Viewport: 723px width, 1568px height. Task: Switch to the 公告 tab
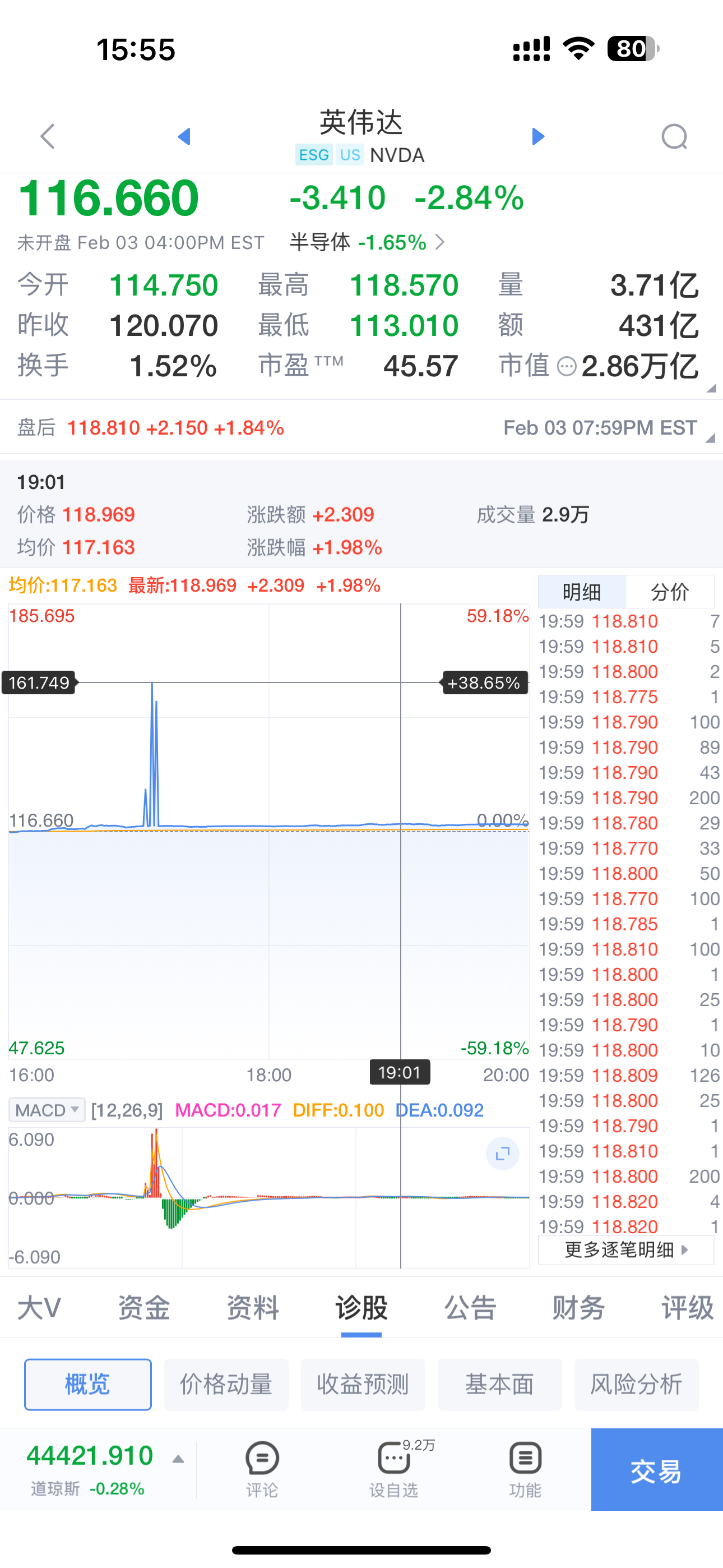pos(470,1307)
